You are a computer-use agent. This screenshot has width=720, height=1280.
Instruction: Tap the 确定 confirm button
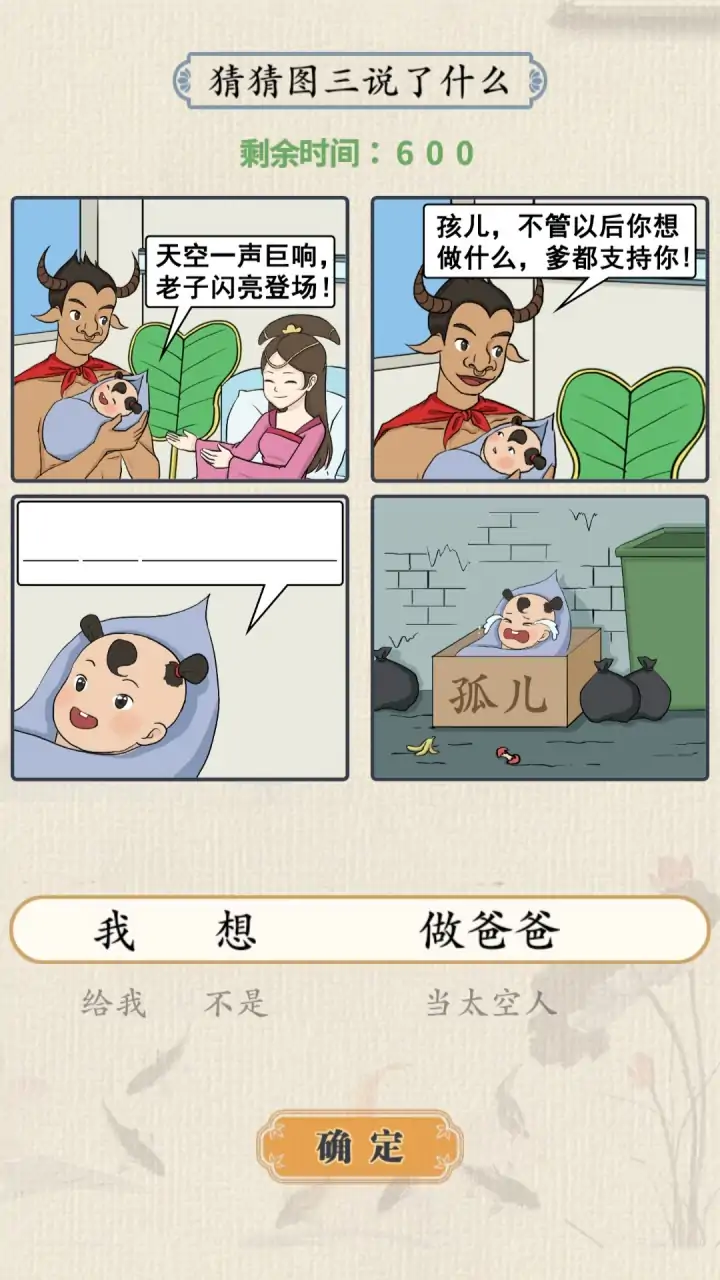pos(359,1147)
